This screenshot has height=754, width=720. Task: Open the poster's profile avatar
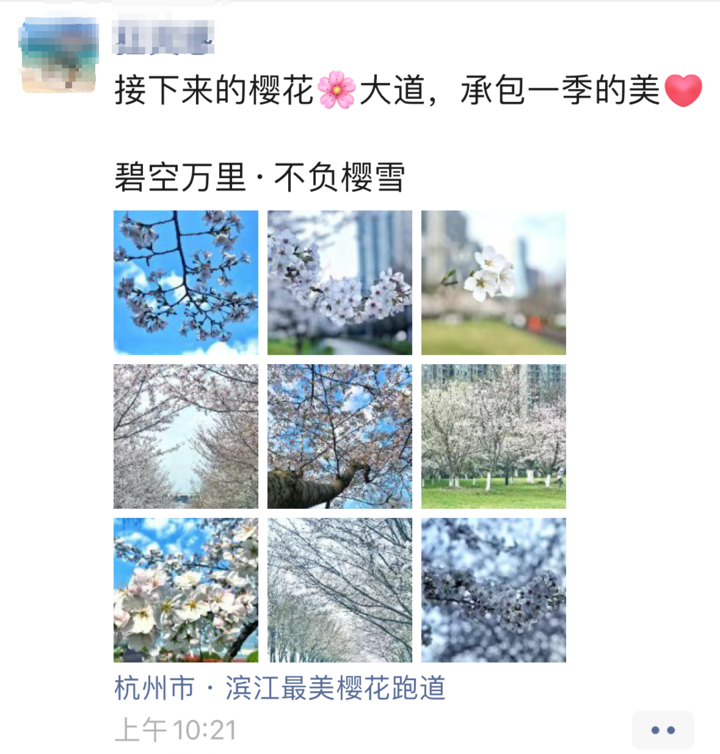58,55
